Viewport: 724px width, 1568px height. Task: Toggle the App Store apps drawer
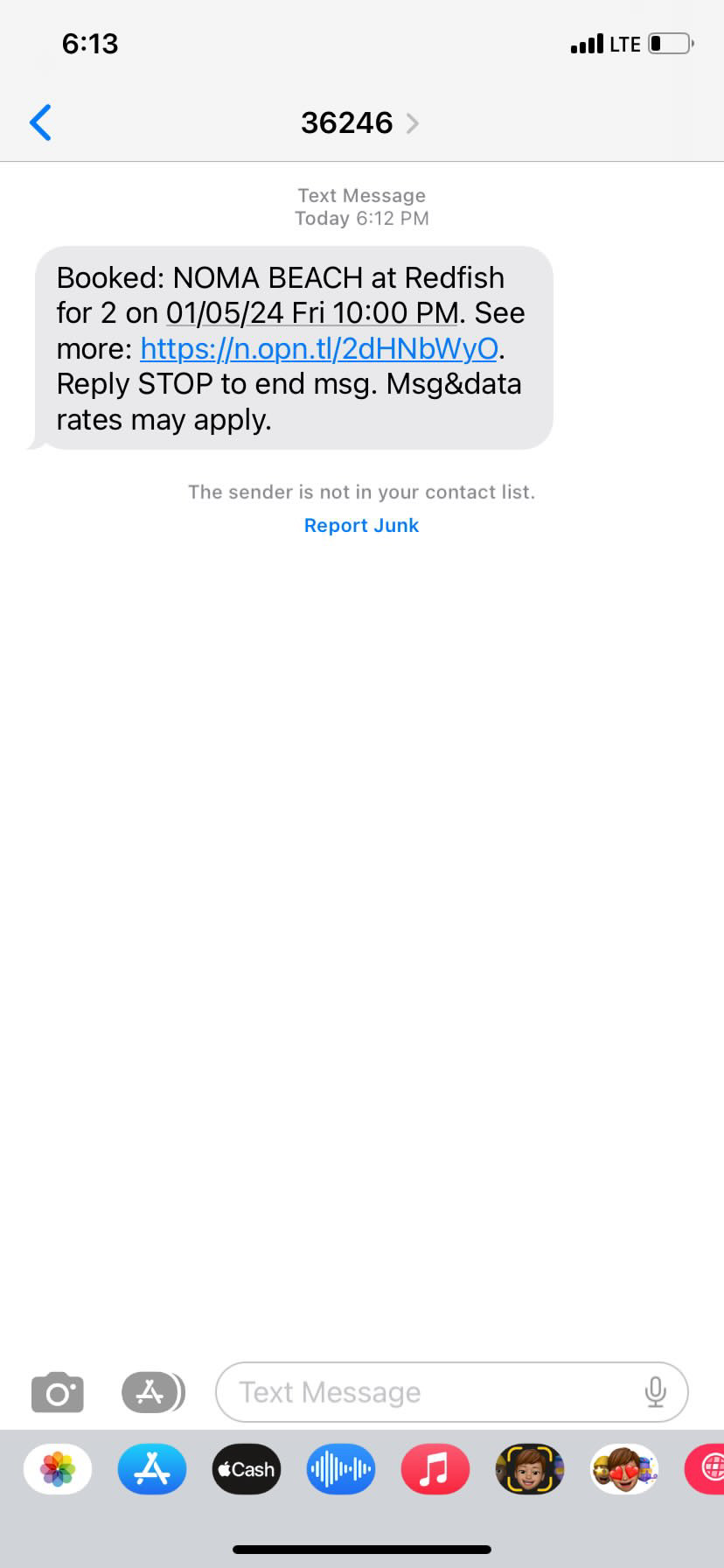click(x=152, y=1392)
